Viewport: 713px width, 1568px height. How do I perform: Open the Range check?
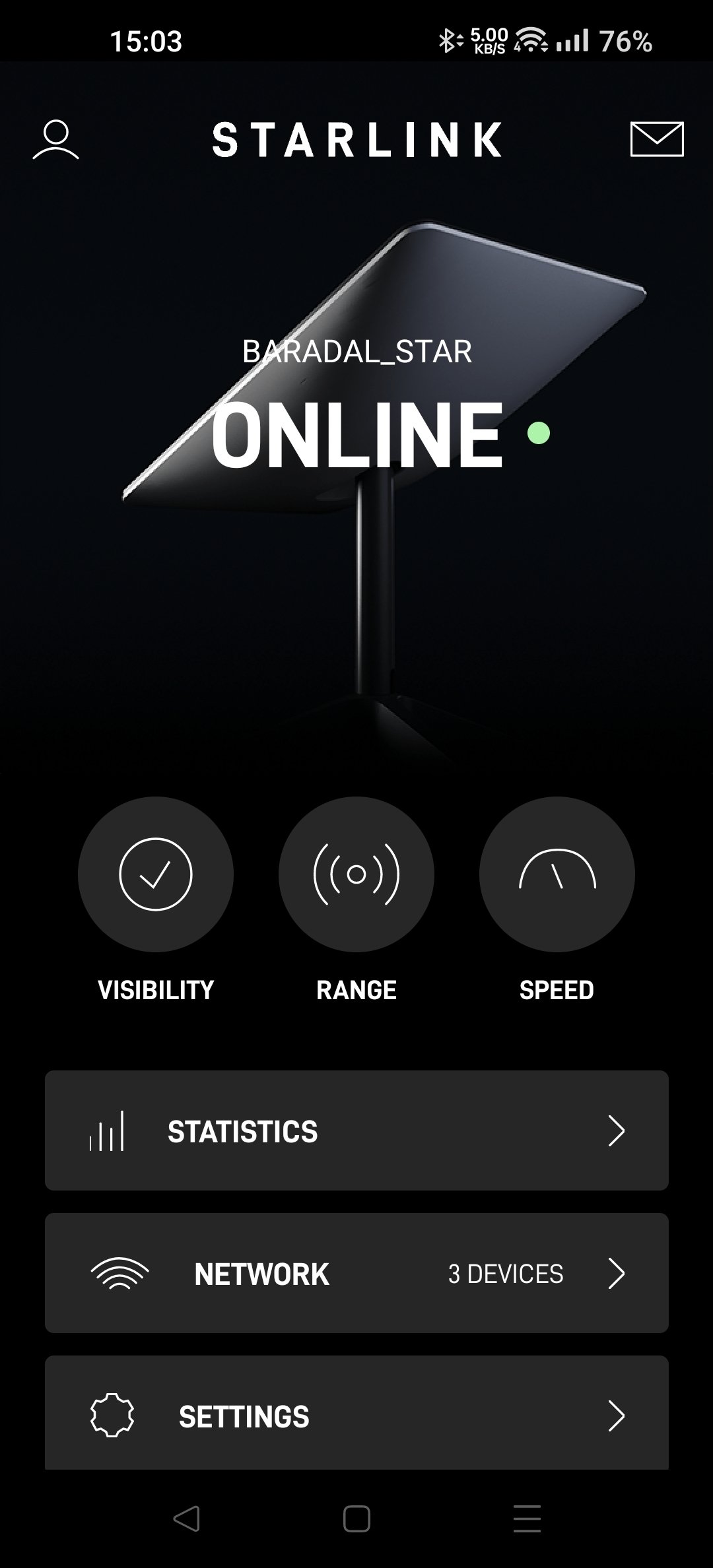(x=356, y=874)
